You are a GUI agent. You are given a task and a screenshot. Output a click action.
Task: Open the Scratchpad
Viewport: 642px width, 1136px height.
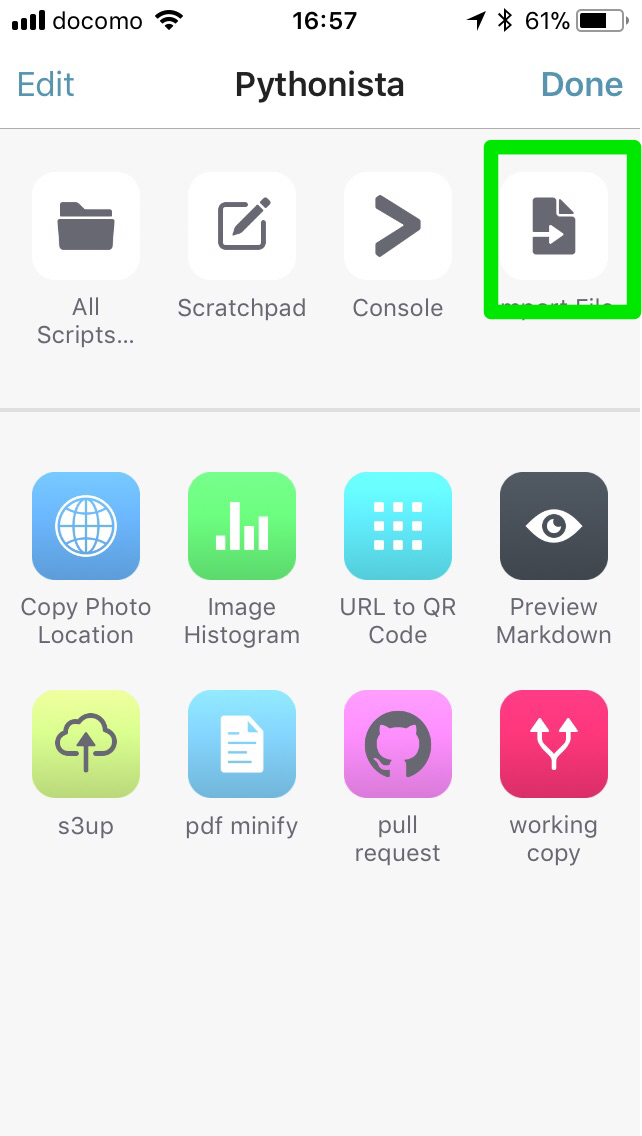tap(242, 226)
